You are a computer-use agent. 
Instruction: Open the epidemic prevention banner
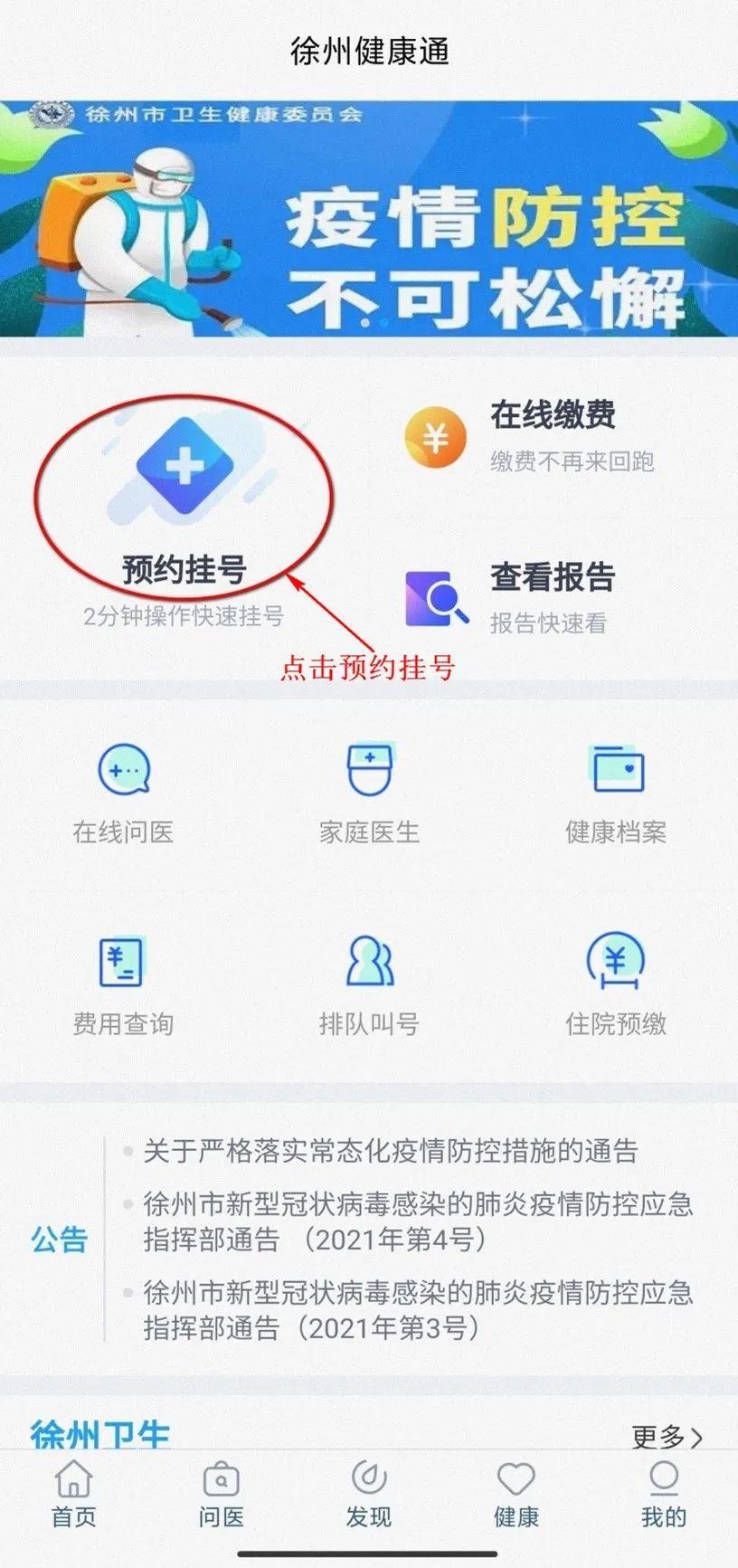point(369,218)
